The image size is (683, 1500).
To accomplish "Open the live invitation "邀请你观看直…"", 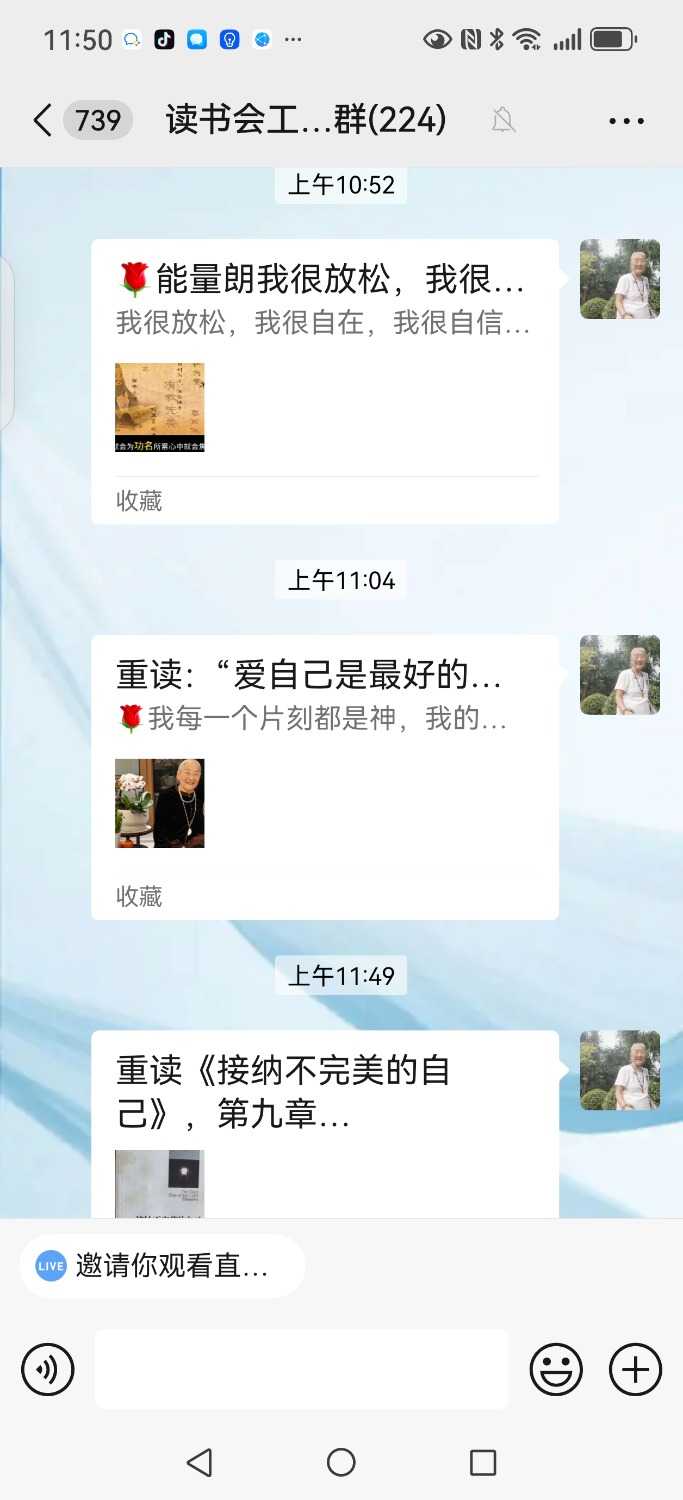I will [162, 1266].
